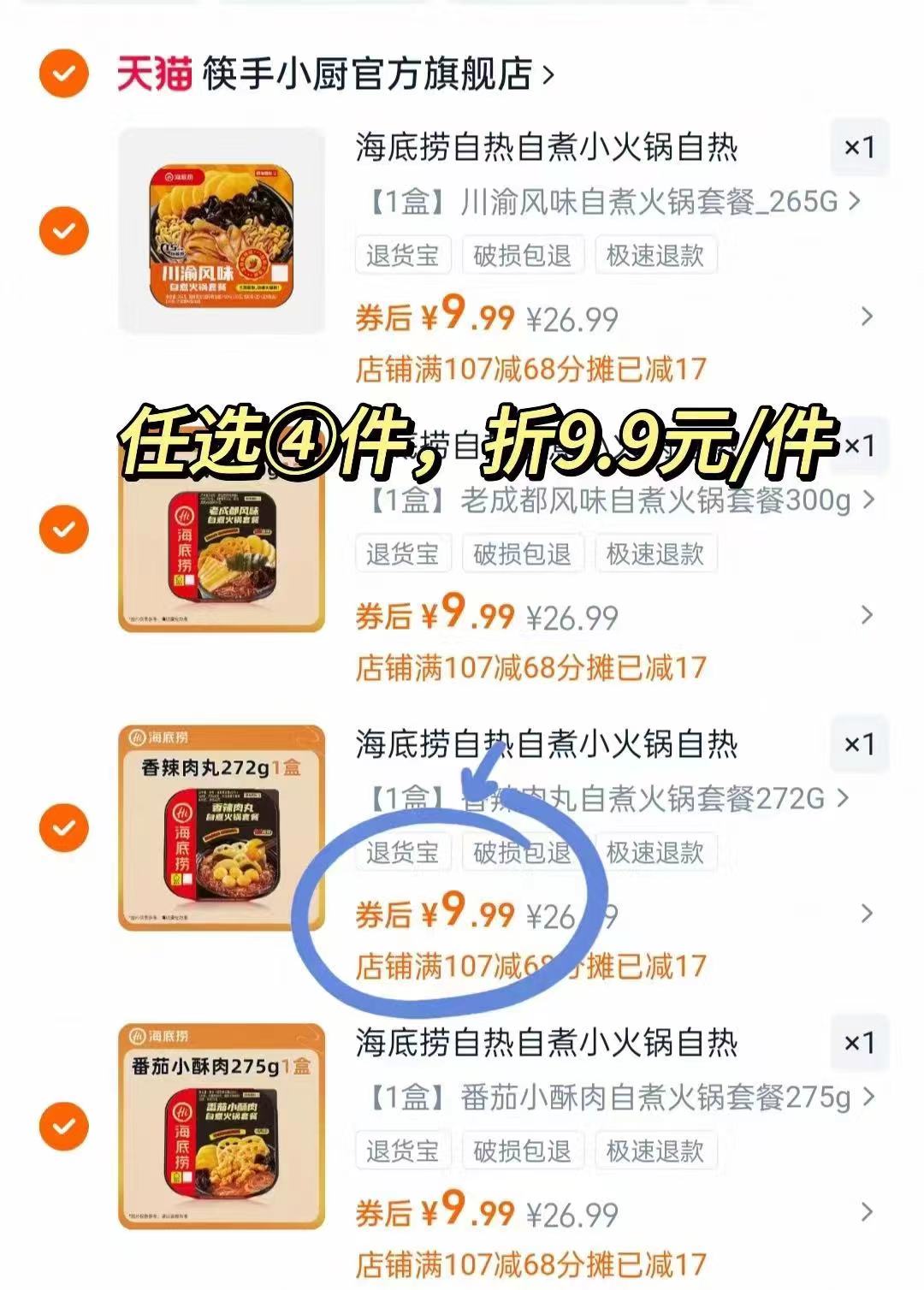The height and width of the screenshot is (1290, 924).
Task: Click the Tmall 天猫 logo
Action: (x=154, y=74)
